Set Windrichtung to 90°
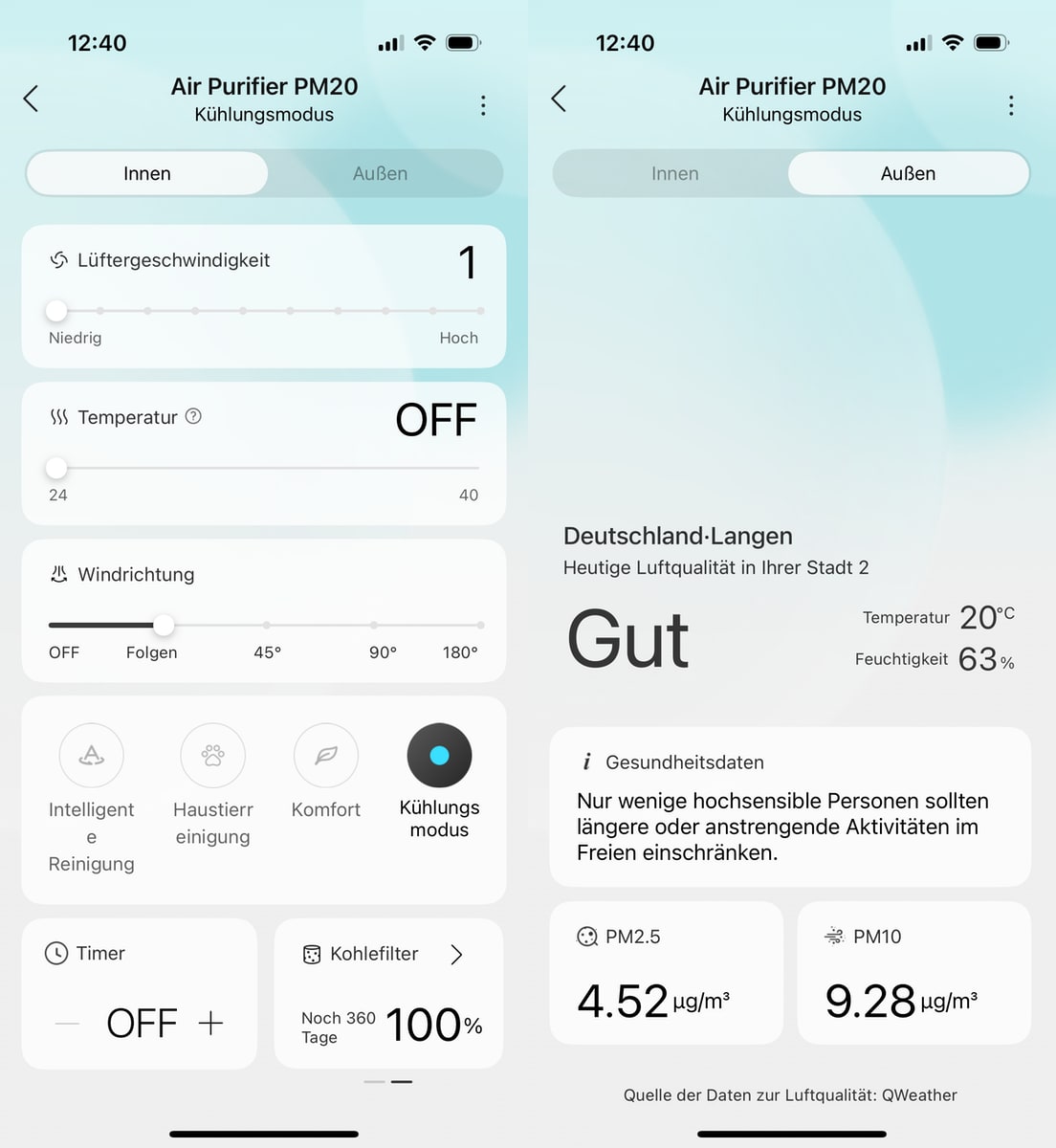Image resolution: width=1056 pixels, height=1148 pixels. (374, 626)
